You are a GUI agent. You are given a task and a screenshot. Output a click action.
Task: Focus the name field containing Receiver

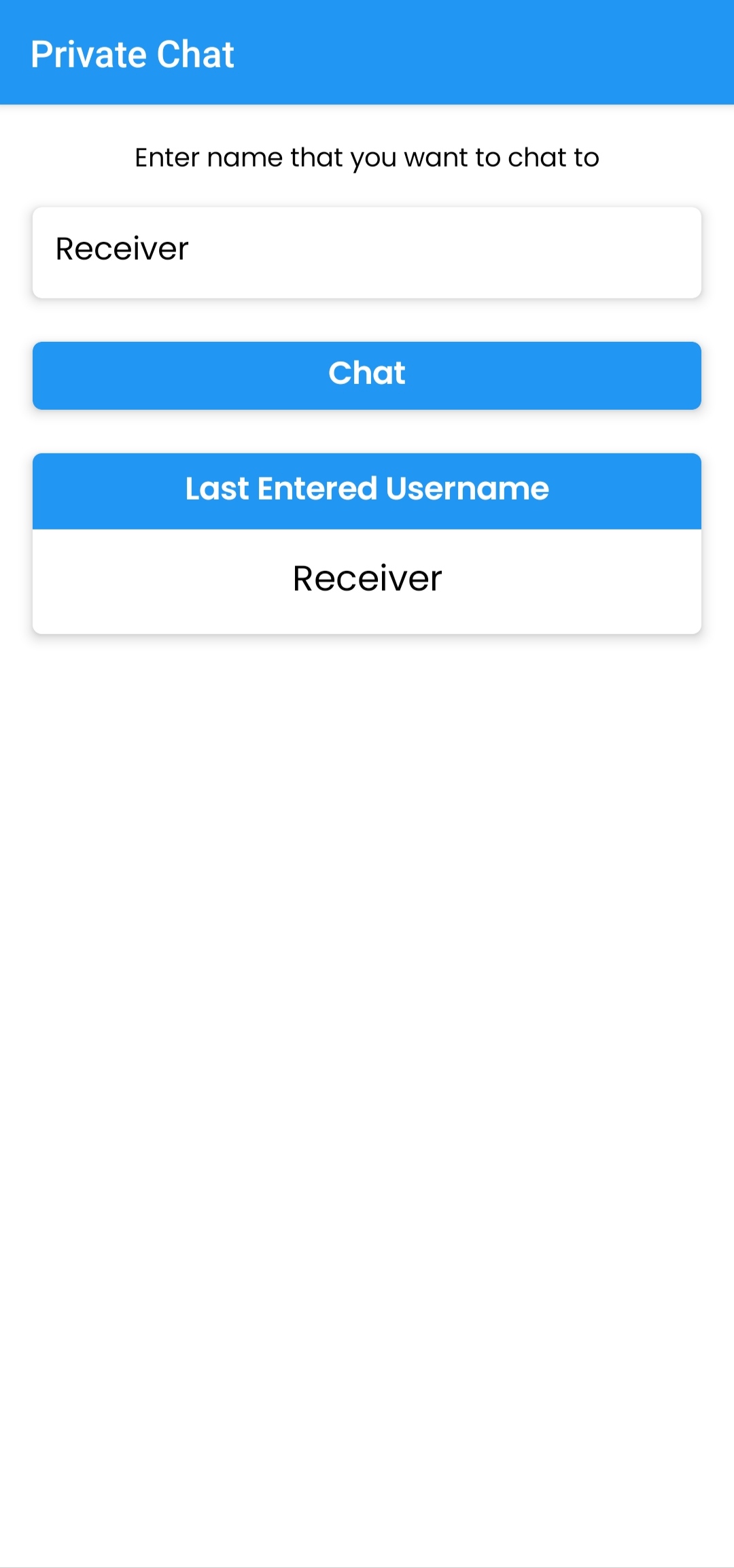click(x=367, y=252)
